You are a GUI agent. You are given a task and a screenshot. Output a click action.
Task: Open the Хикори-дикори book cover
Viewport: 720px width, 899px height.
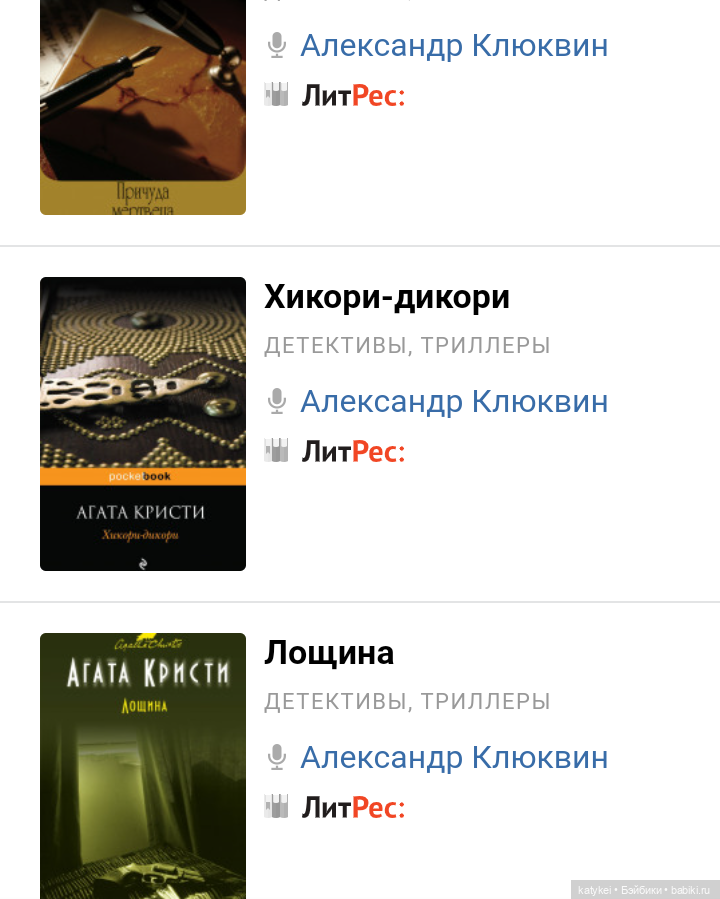point(143,424)
